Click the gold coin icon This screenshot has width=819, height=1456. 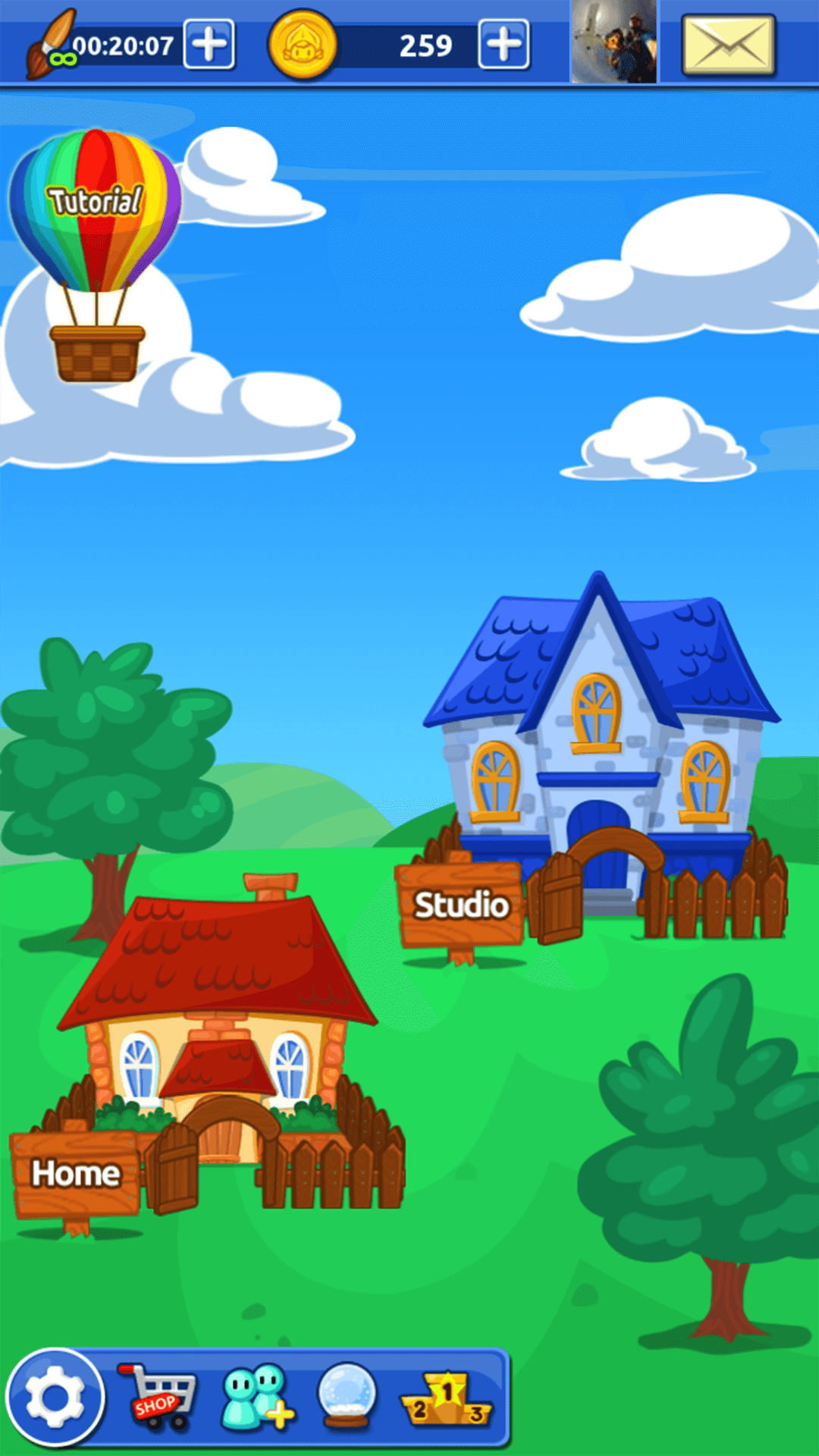pos(303,44)
